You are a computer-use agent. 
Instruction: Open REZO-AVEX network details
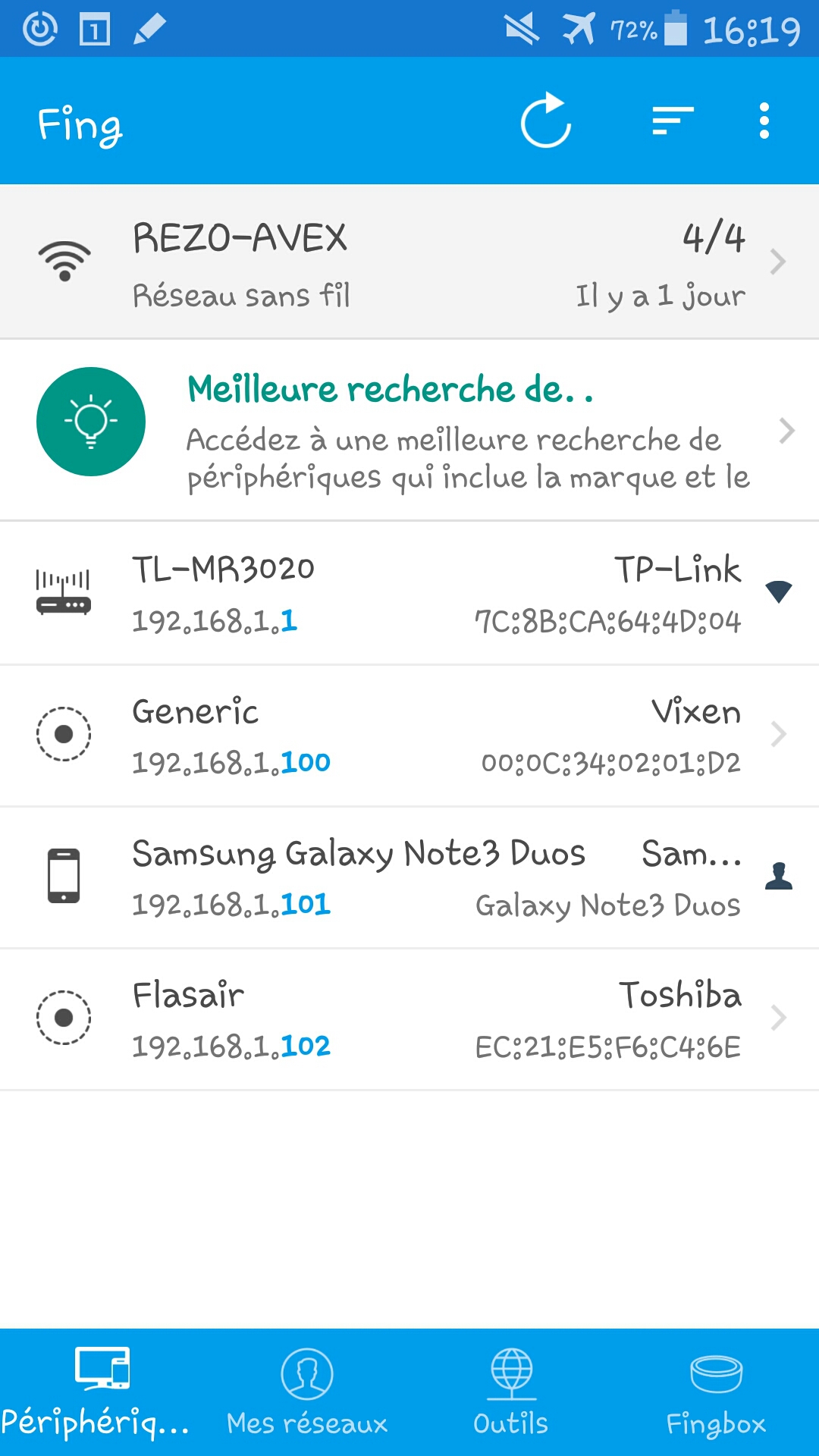409,262
